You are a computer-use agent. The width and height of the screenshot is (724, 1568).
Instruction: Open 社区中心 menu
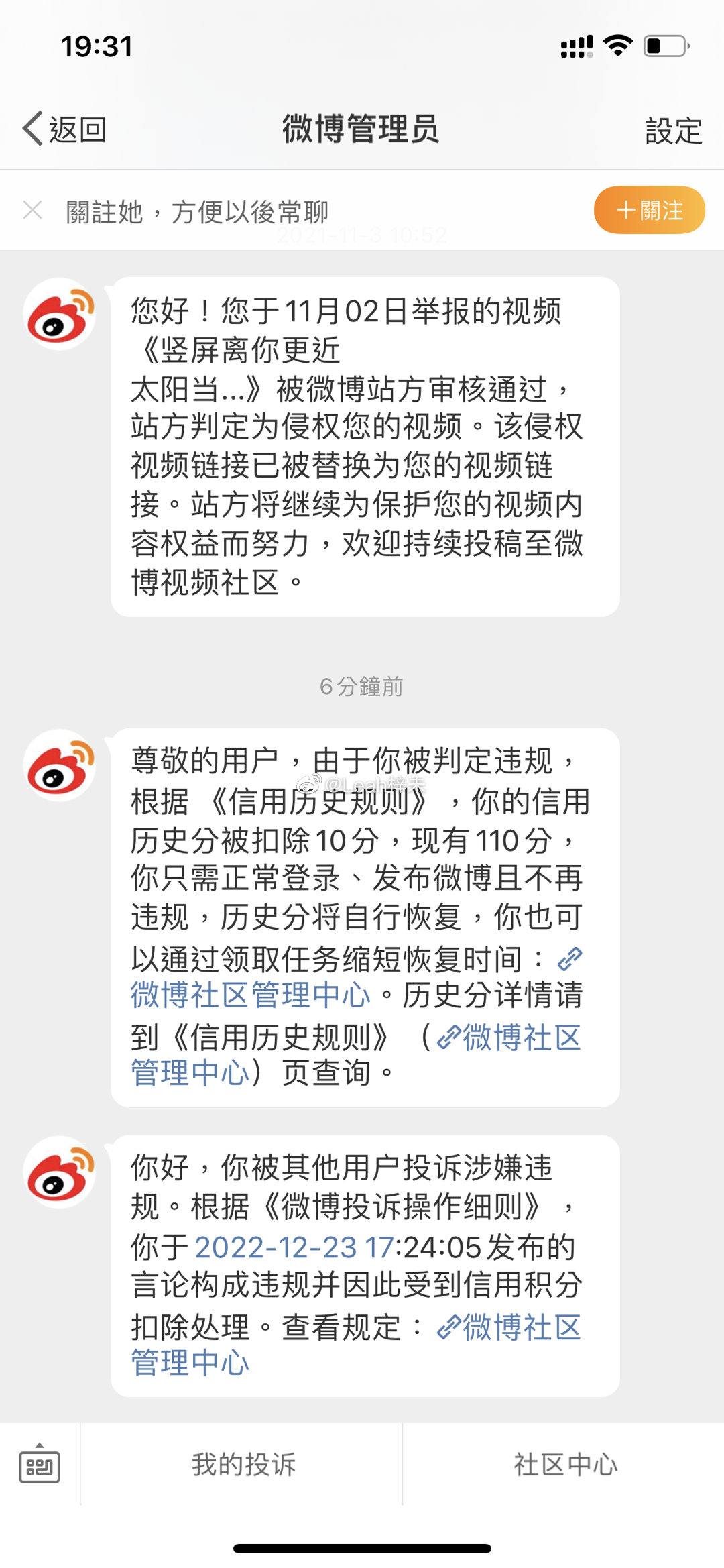[x=564, y=1464]
